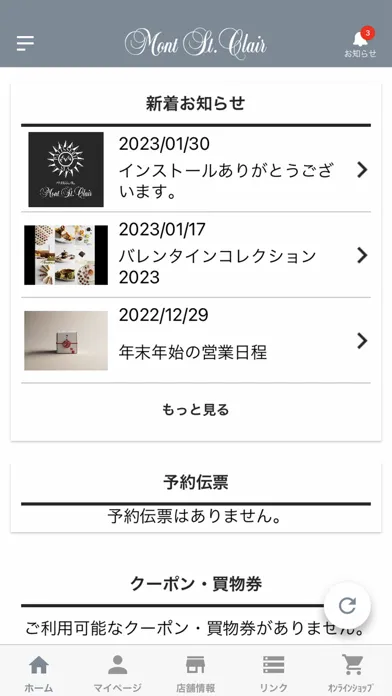Viewport: 392px width, 696px height.
Task: Open the お知らせ notifications bell
Action: click(360, 43)
